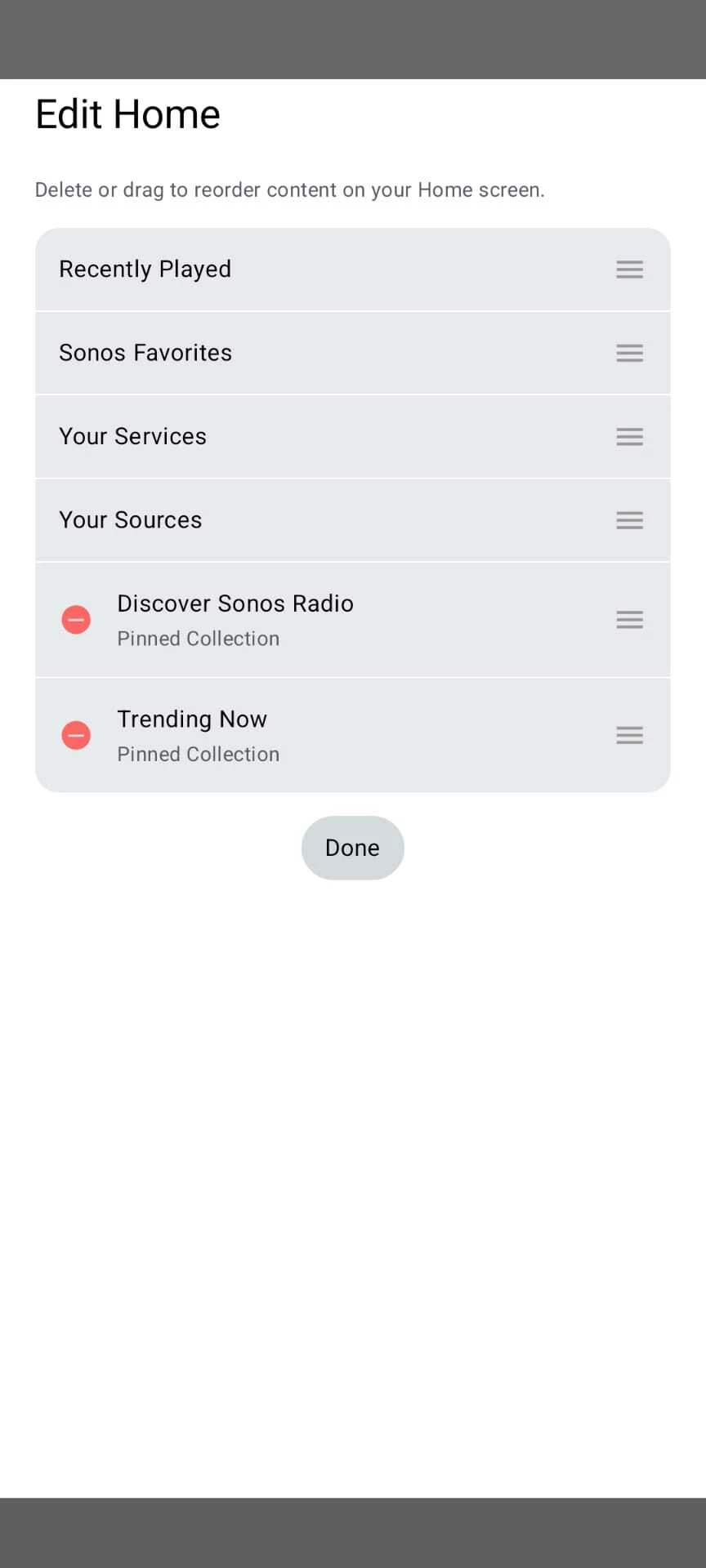
Task: Tap the reorder handle for Discover Sonos Radio
Action: (x=629, y=620)
